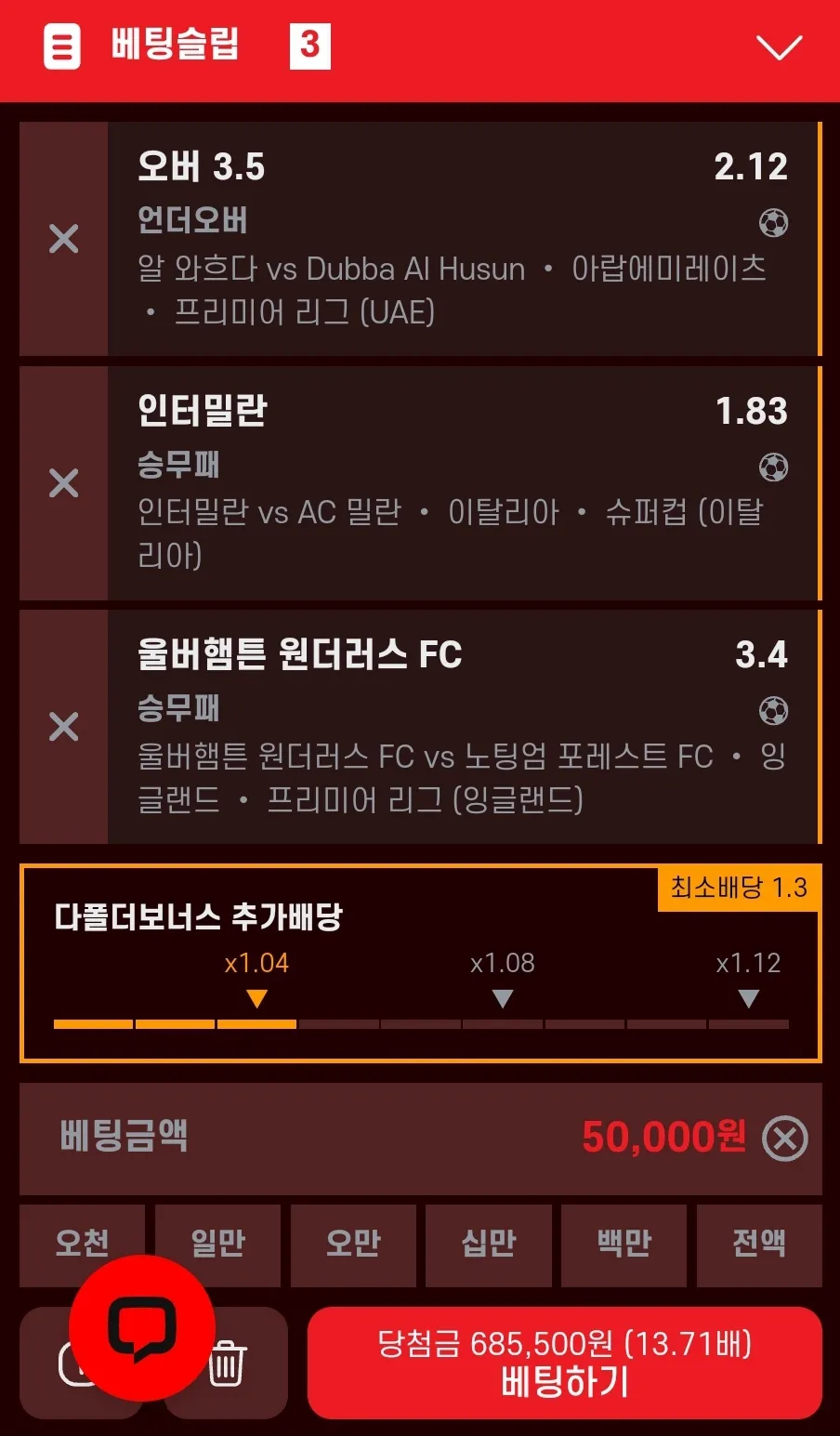Clear the 50,000원 bet amount
Screen dimensions: 840x1436
(785, 1139)
